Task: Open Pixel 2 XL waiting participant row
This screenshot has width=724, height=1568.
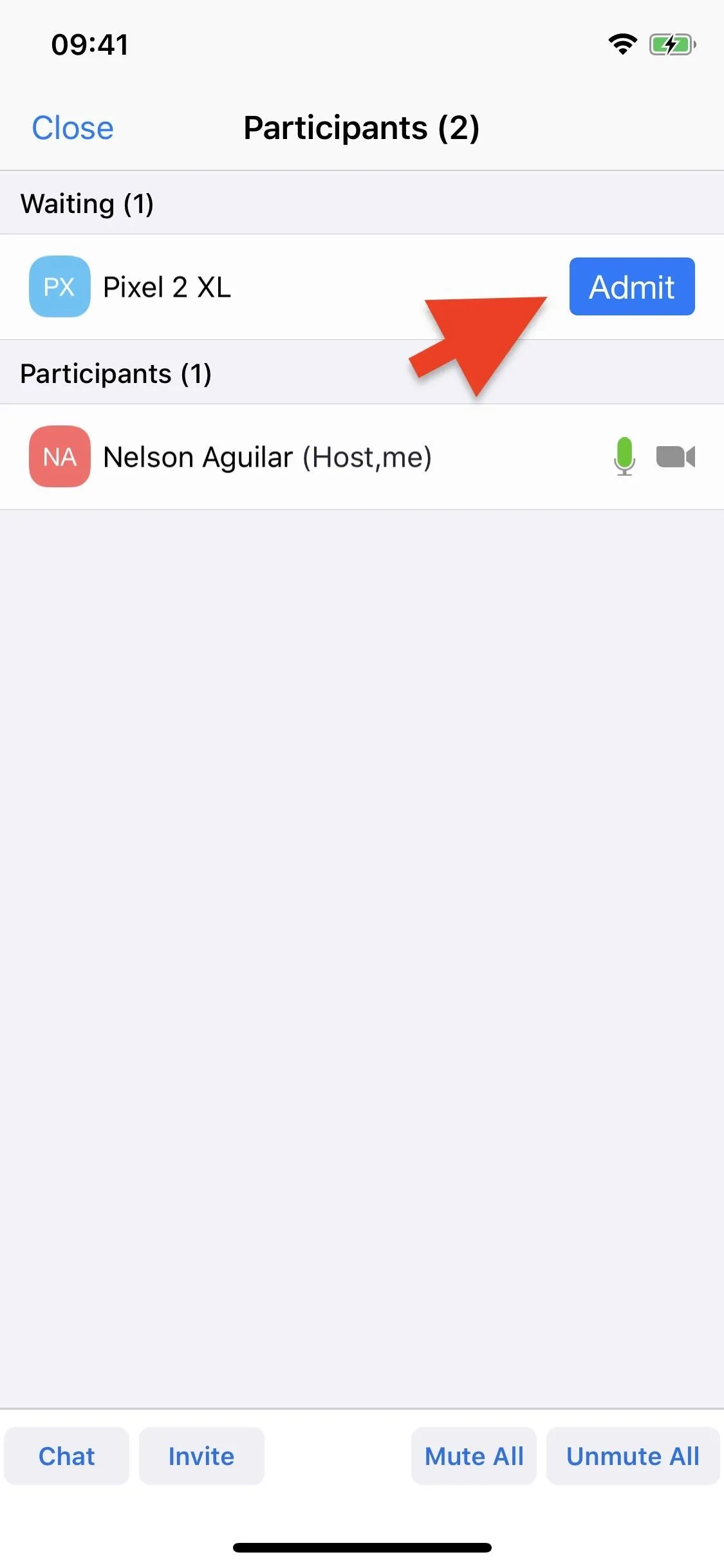Action: (362, 286)
